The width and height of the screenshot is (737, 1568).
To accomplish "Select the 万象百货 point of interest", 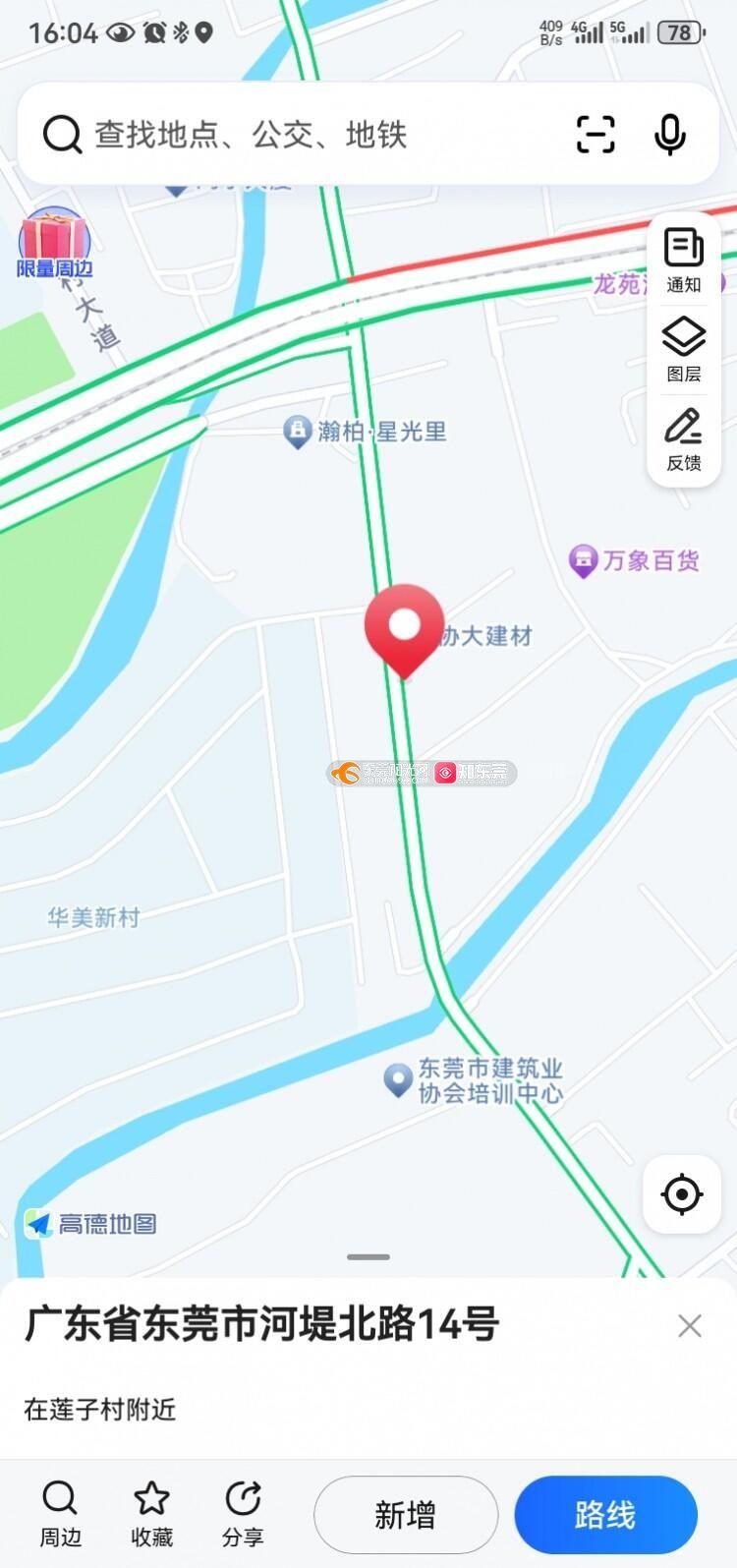I will (635, 561).
